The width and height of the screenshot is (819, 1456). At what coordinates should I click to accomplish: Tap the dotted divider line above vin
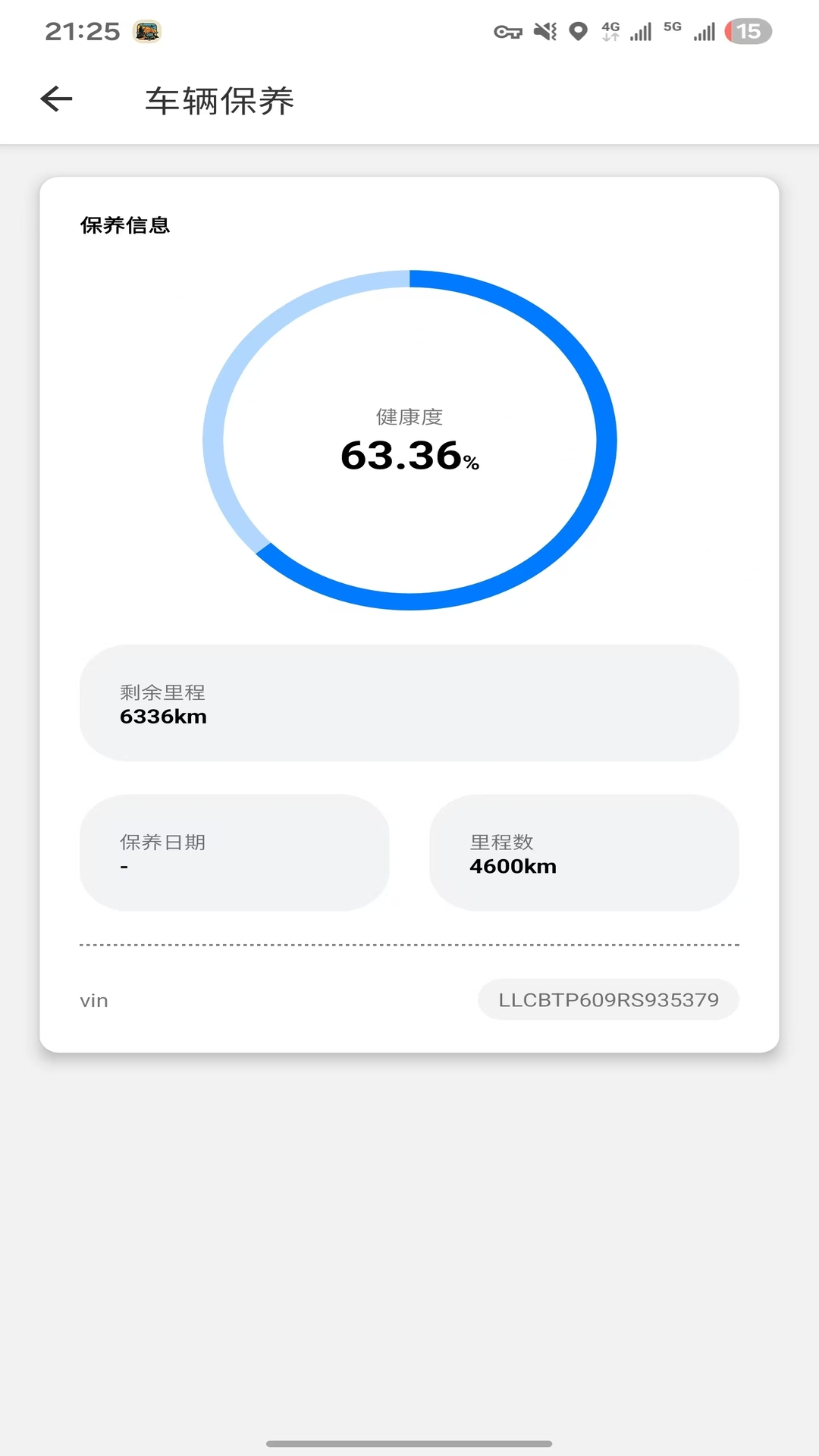pos(409,945)
